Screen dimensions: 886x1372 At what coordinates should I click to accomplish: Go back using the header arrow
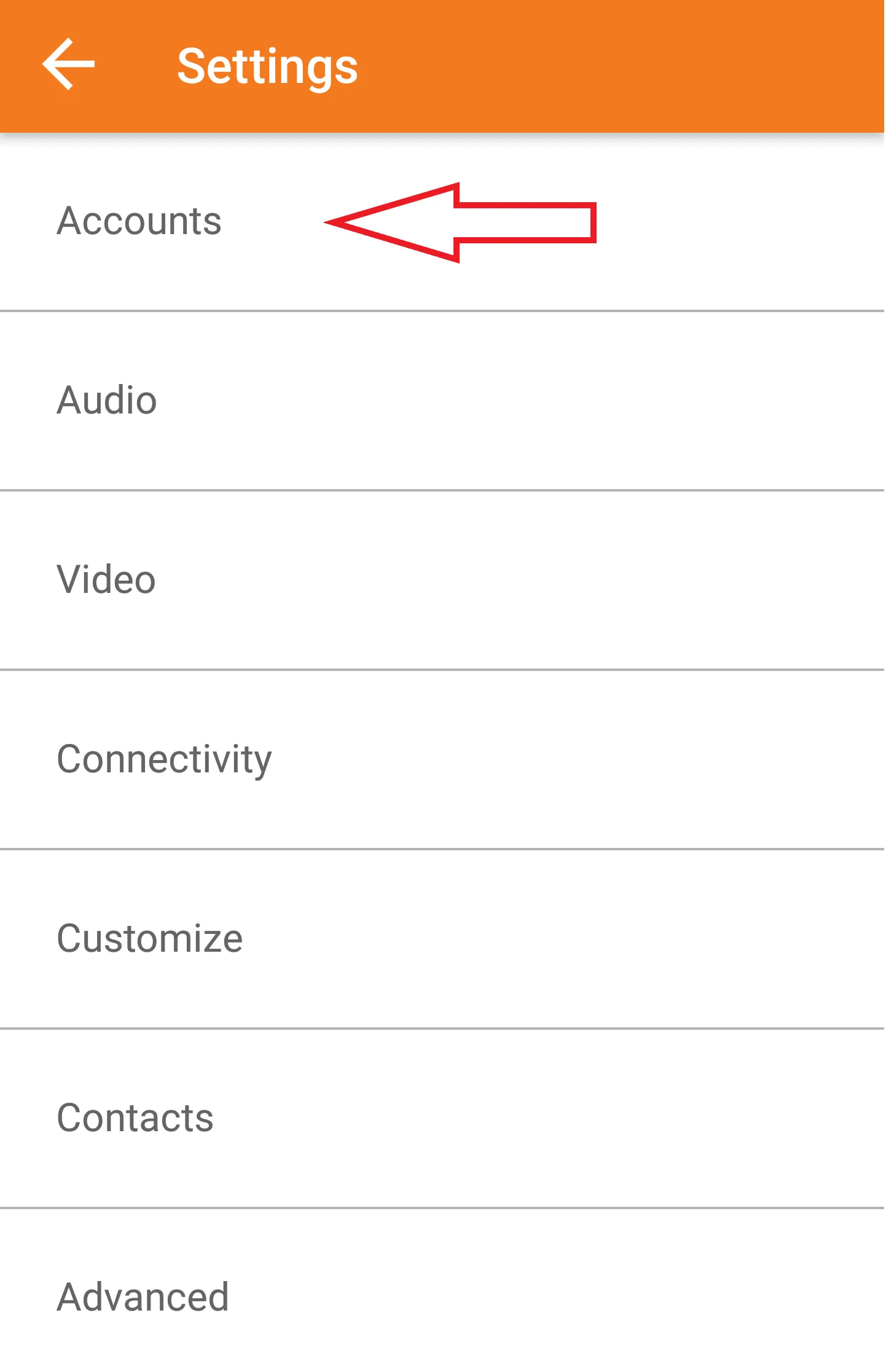68,65
